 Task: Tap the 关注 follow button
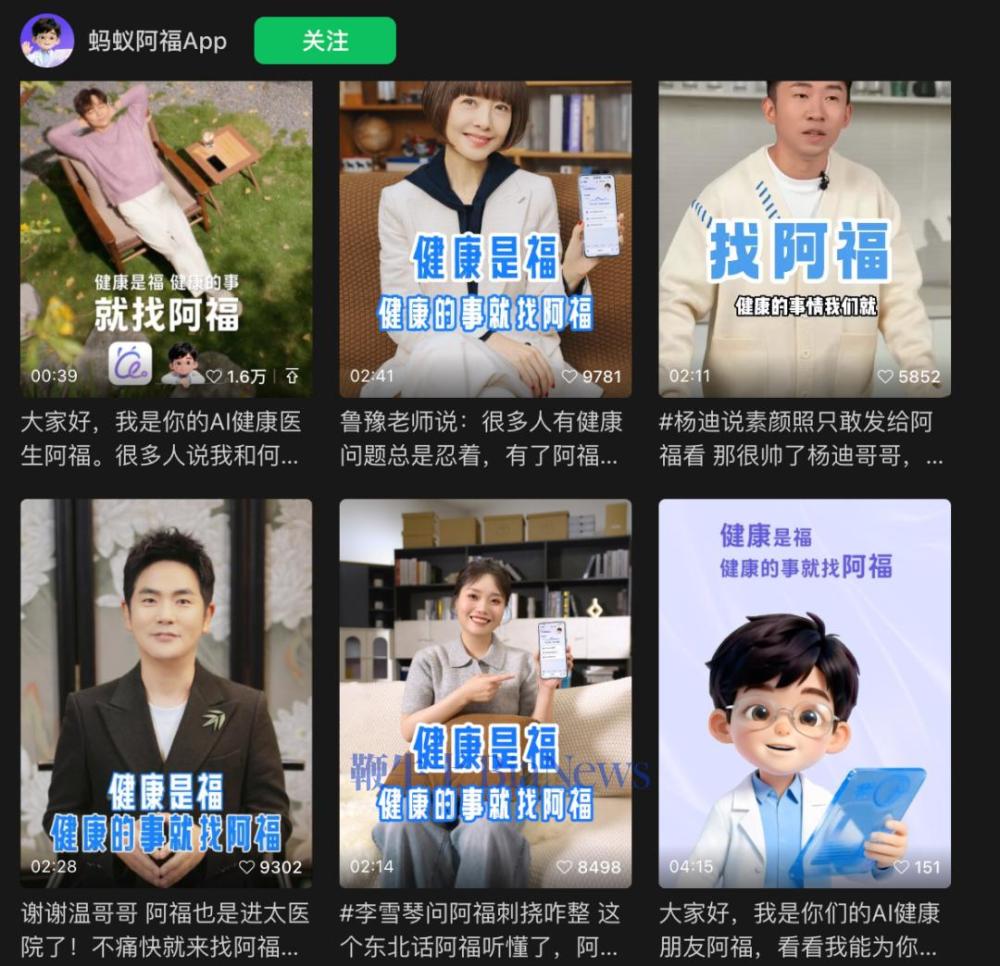(325, 41)
